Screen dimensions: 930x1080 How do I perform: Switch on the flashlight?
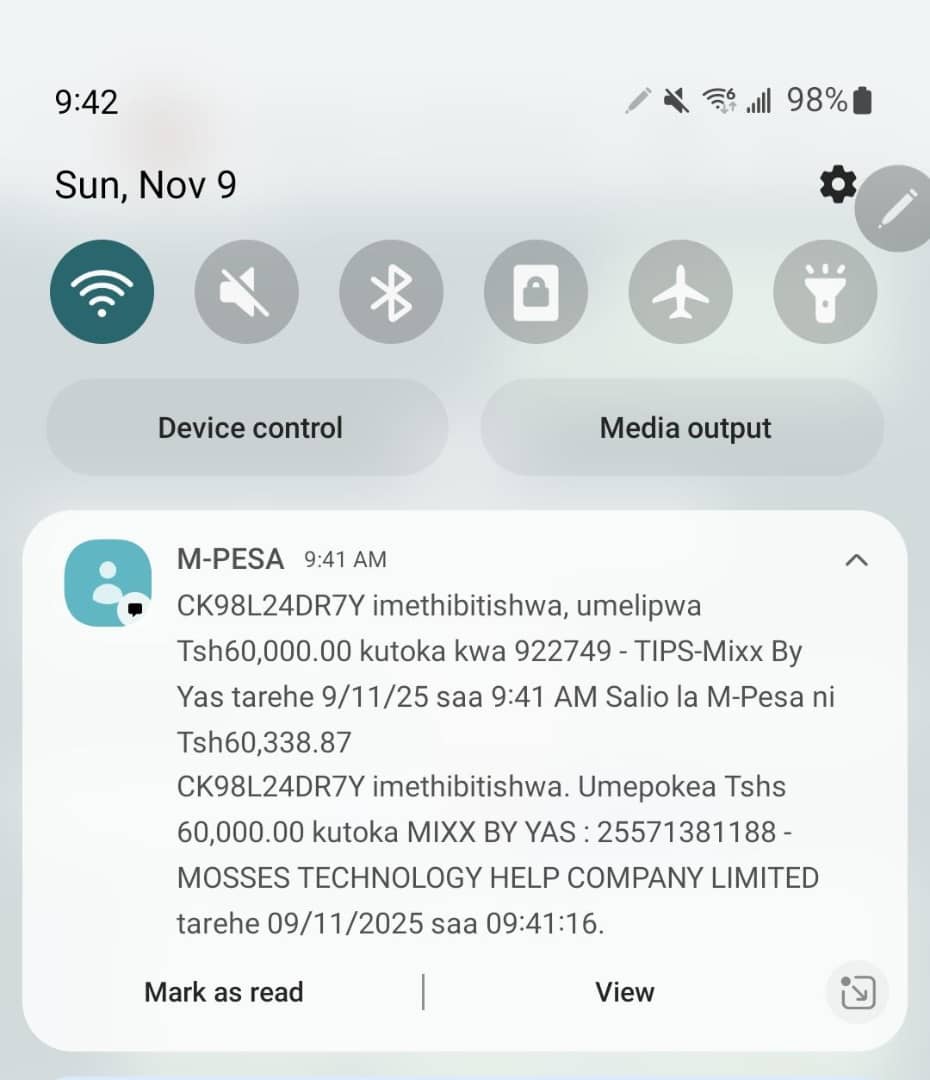[825, 292]
